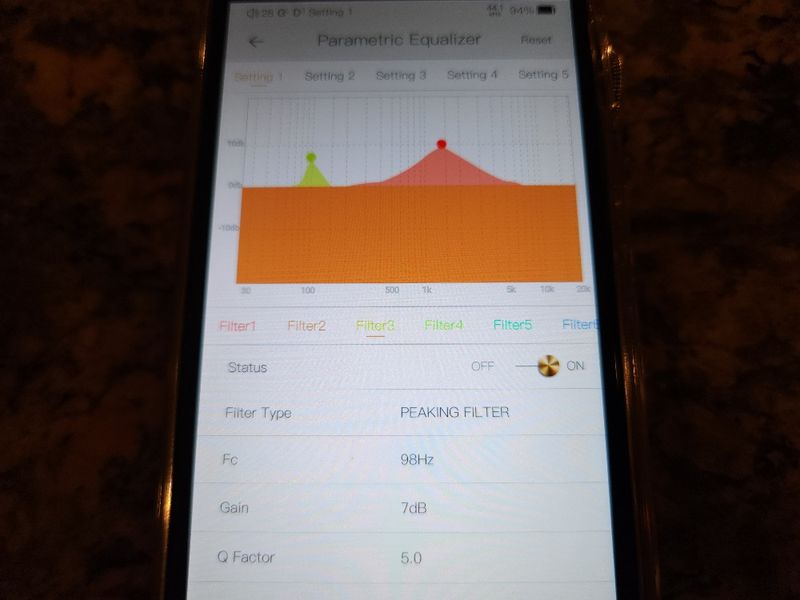Select the Setting 3 preset tab
Screen dimensions: 800x600
coord(401,76)
